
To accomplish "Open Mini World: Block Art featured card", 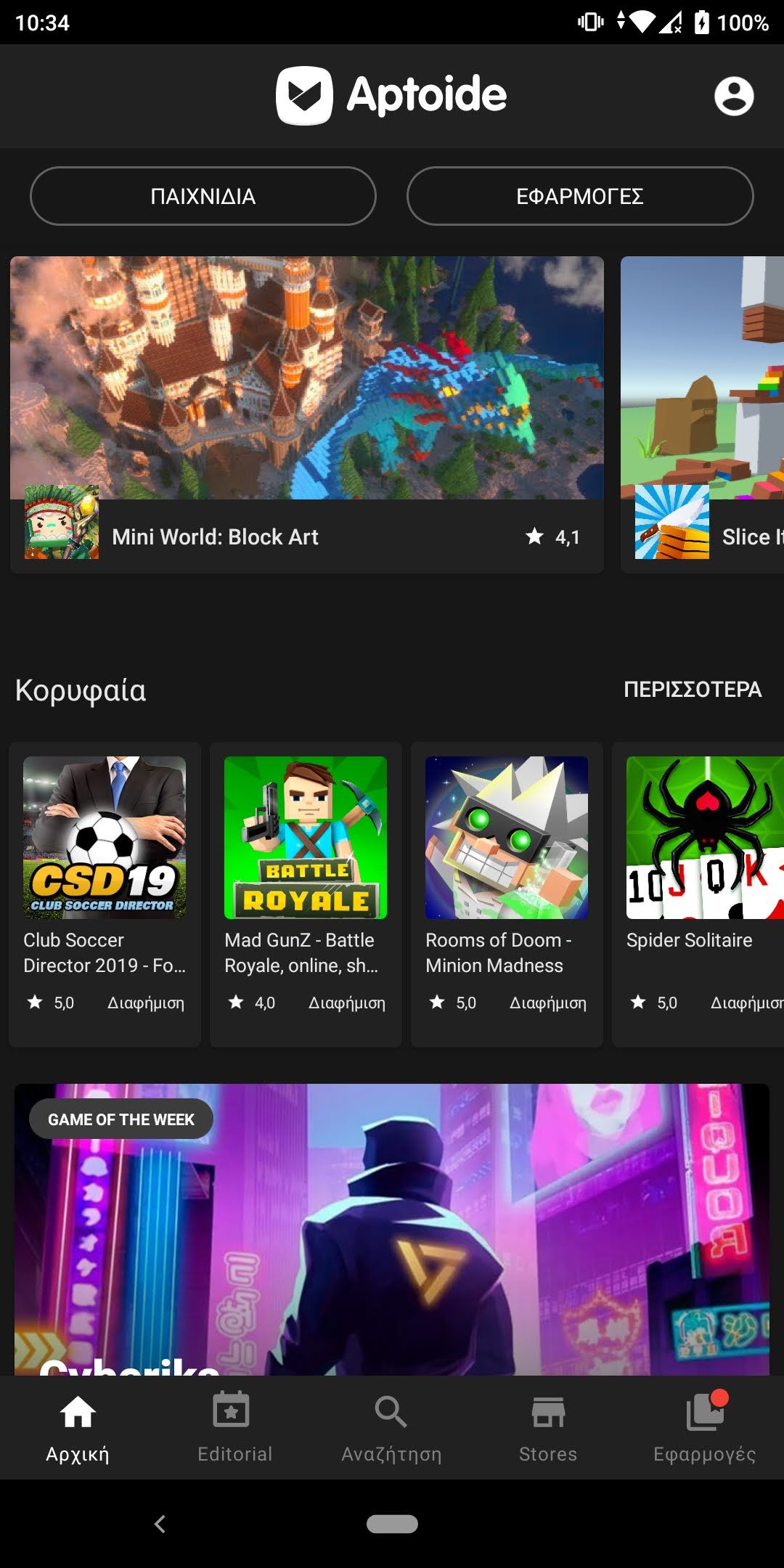I will click(x=306, y=414).
